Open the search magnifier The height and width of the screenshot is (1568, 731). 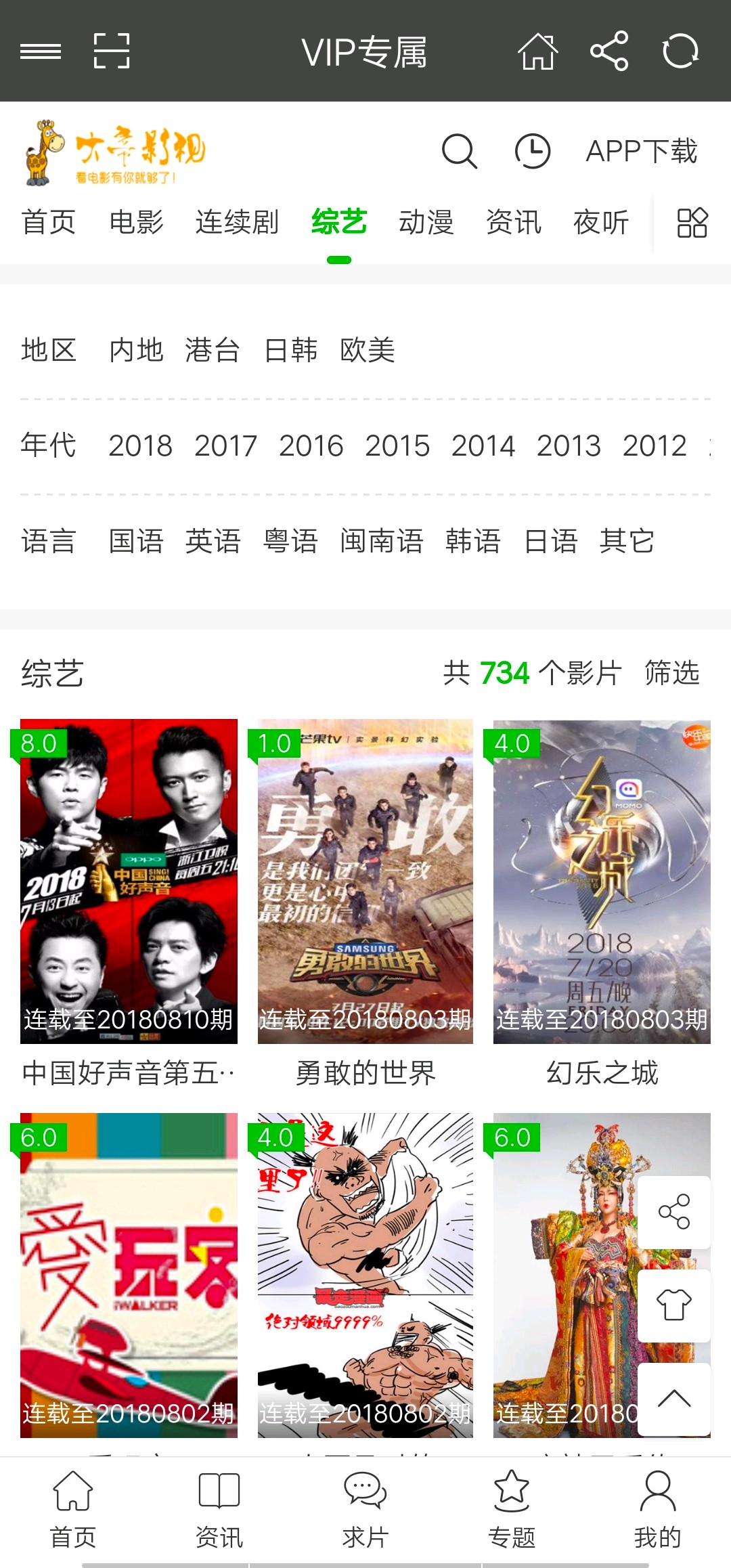(x=460, y=151)
